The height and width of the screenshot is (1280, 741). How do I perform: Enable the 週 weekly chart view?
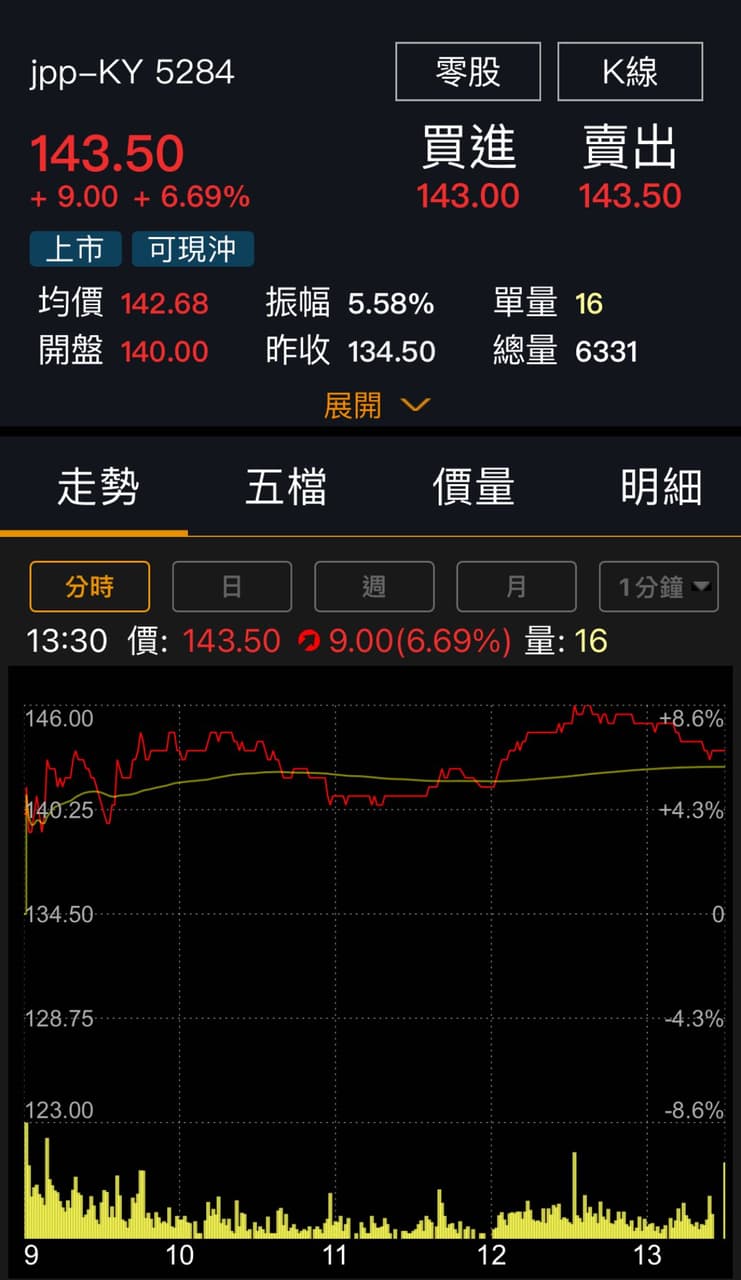(x=374, y=587)
